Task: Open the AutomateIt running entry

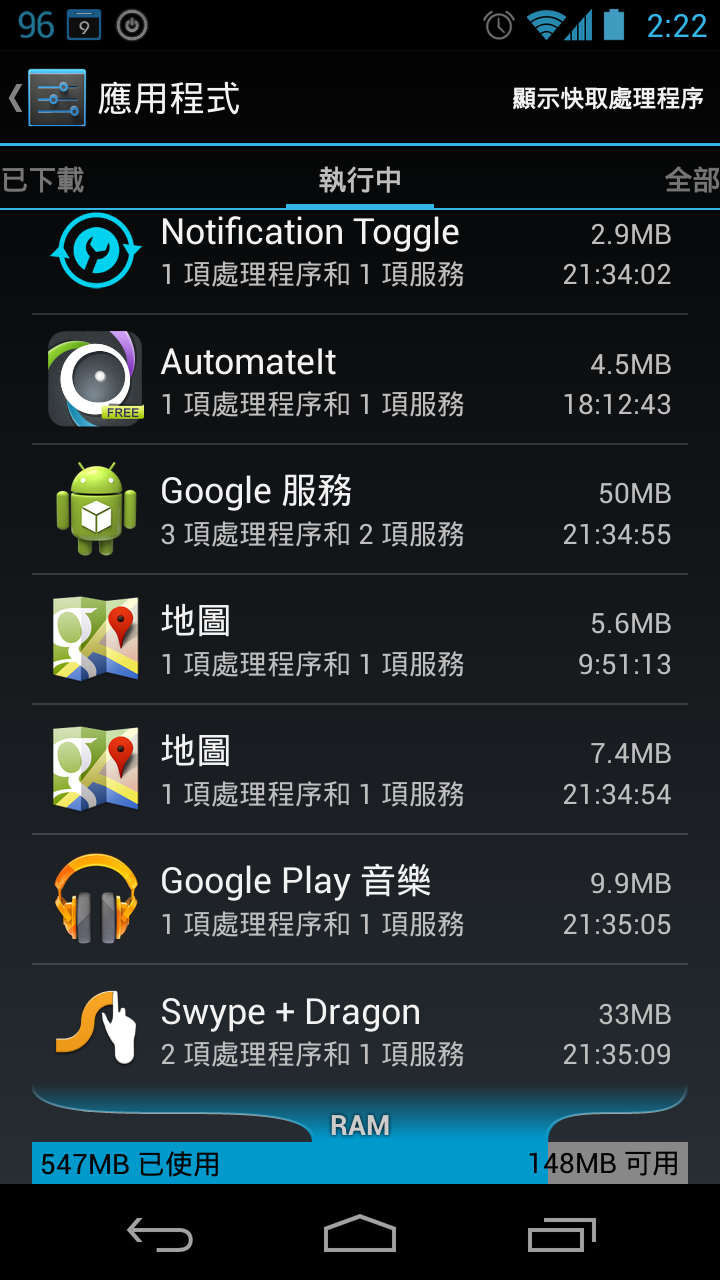Action: (x=360, y=381)
